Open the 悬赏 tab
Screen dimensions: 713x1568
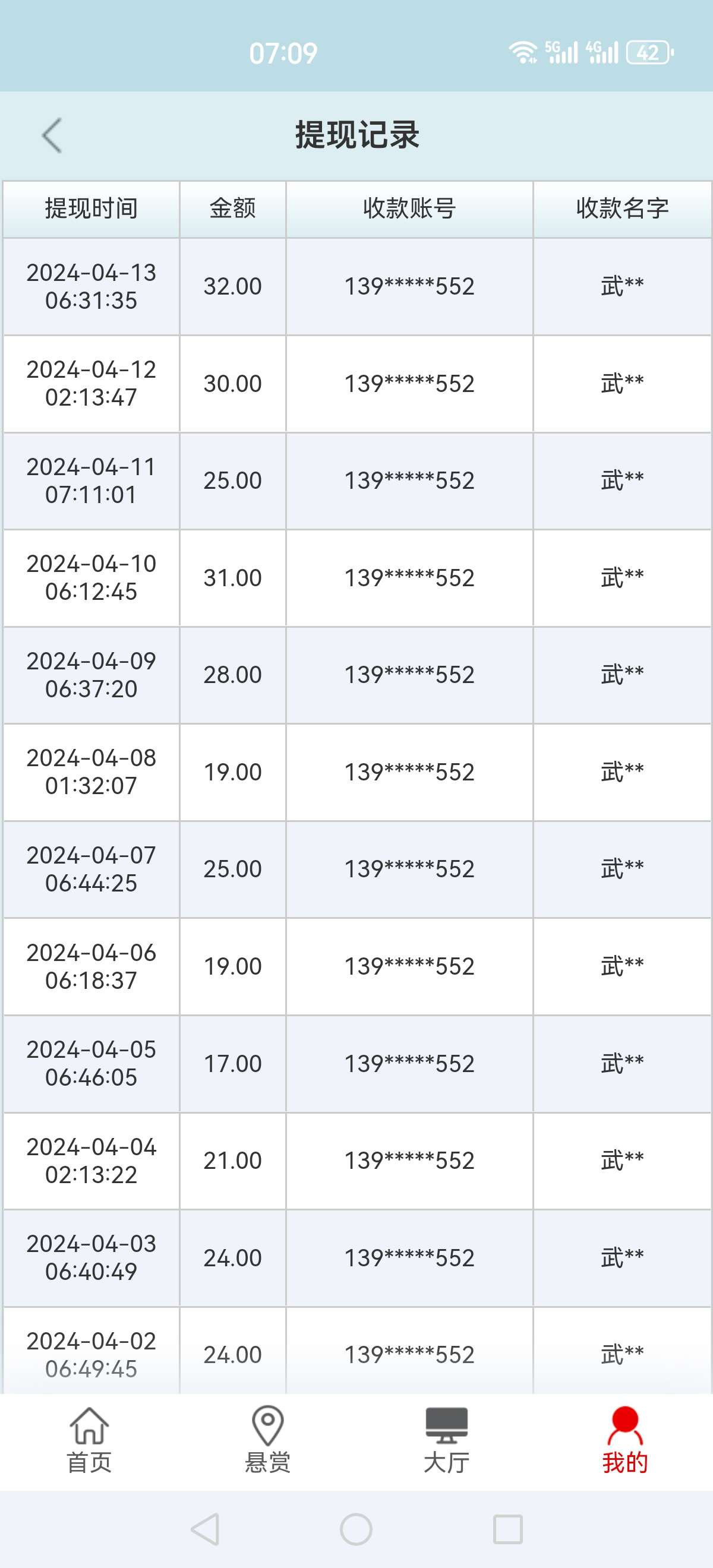pos(267,1441)
